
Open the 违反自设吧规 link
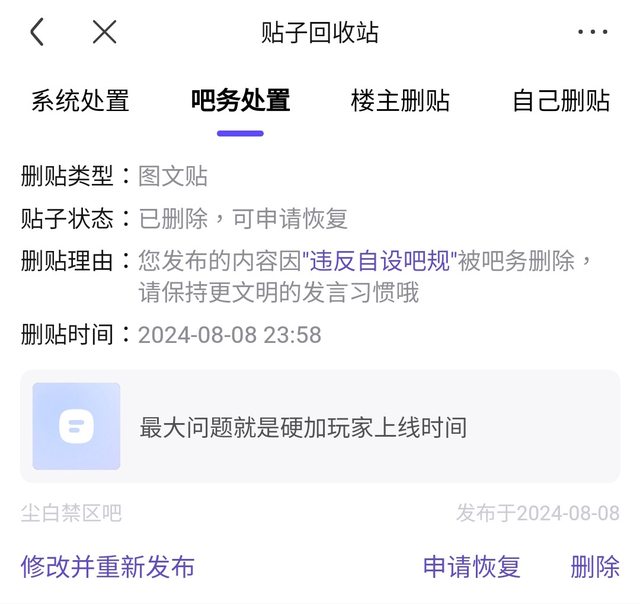click(379, 262)
